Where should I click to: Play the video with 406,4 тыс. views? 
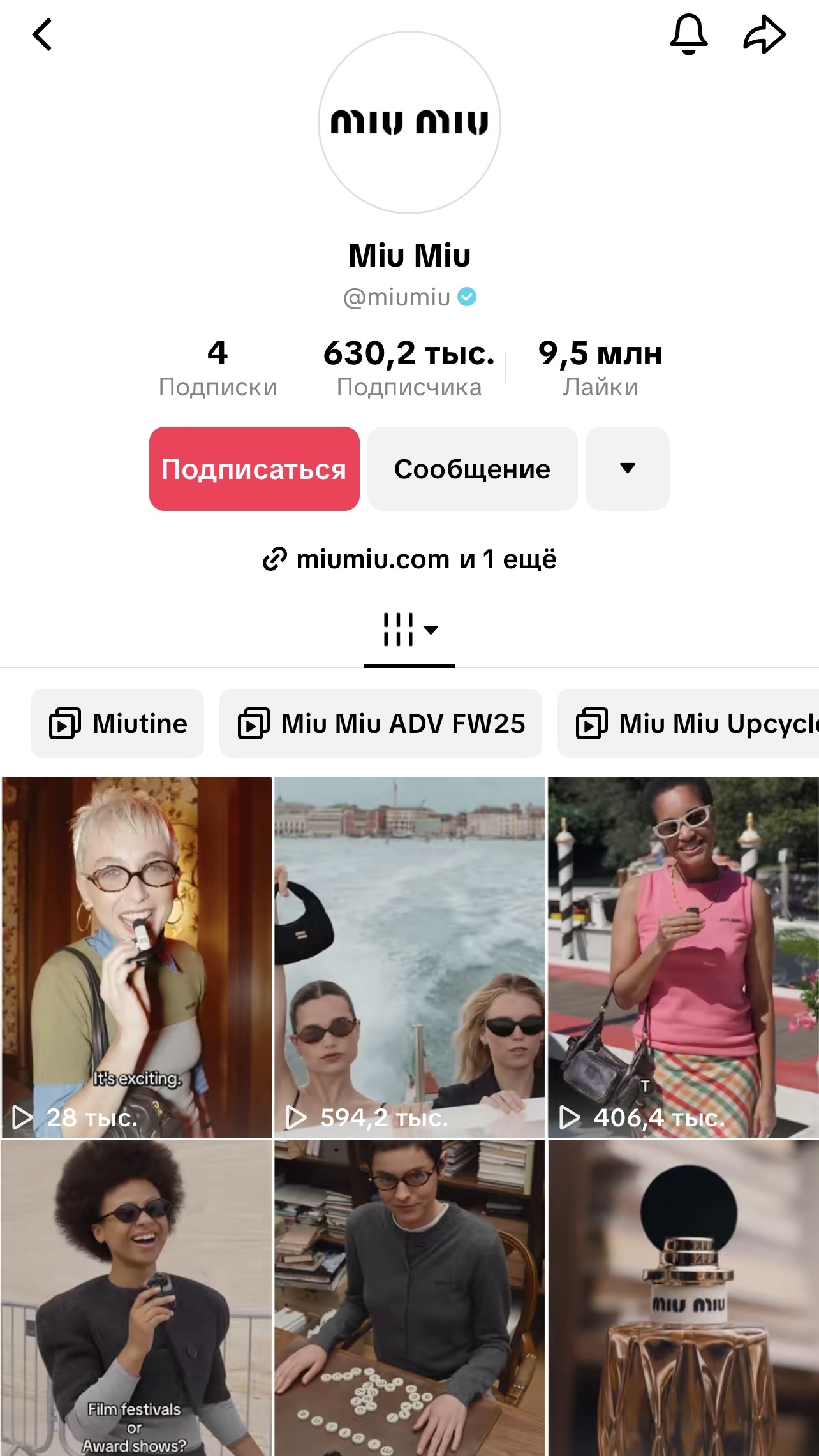(683, 957)
